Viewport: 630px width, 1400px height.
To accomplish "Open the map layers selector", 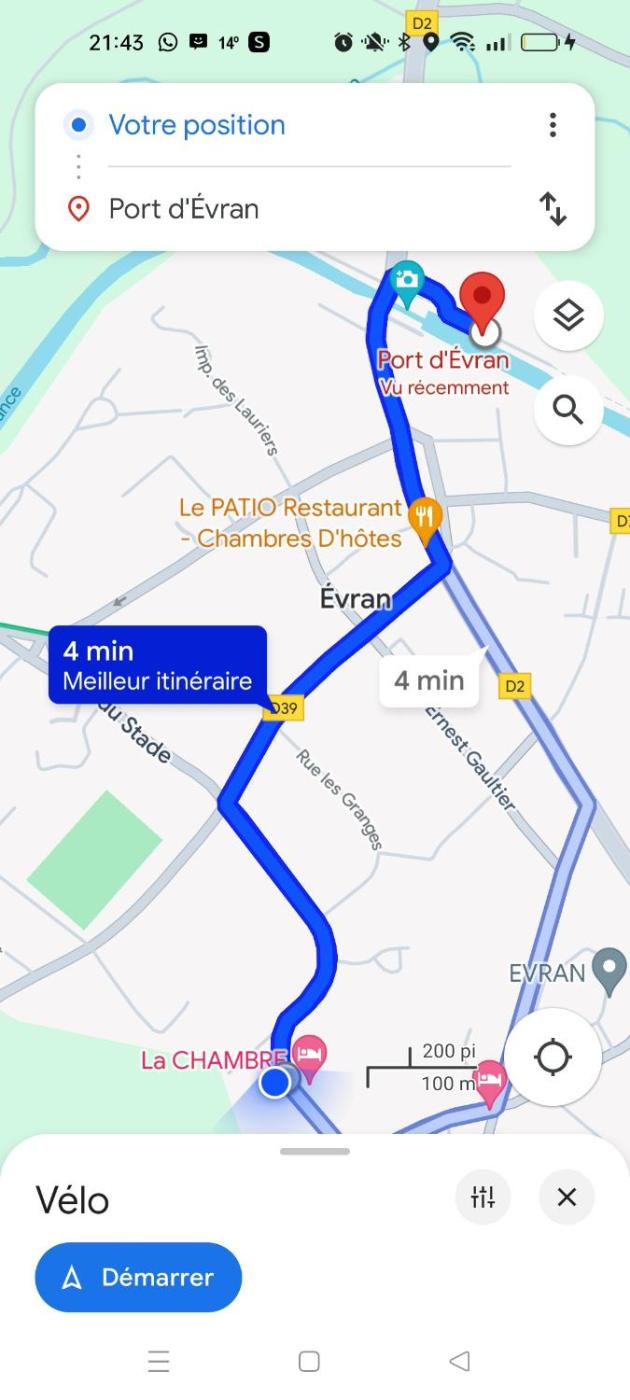I will click(x=568, y=316).
